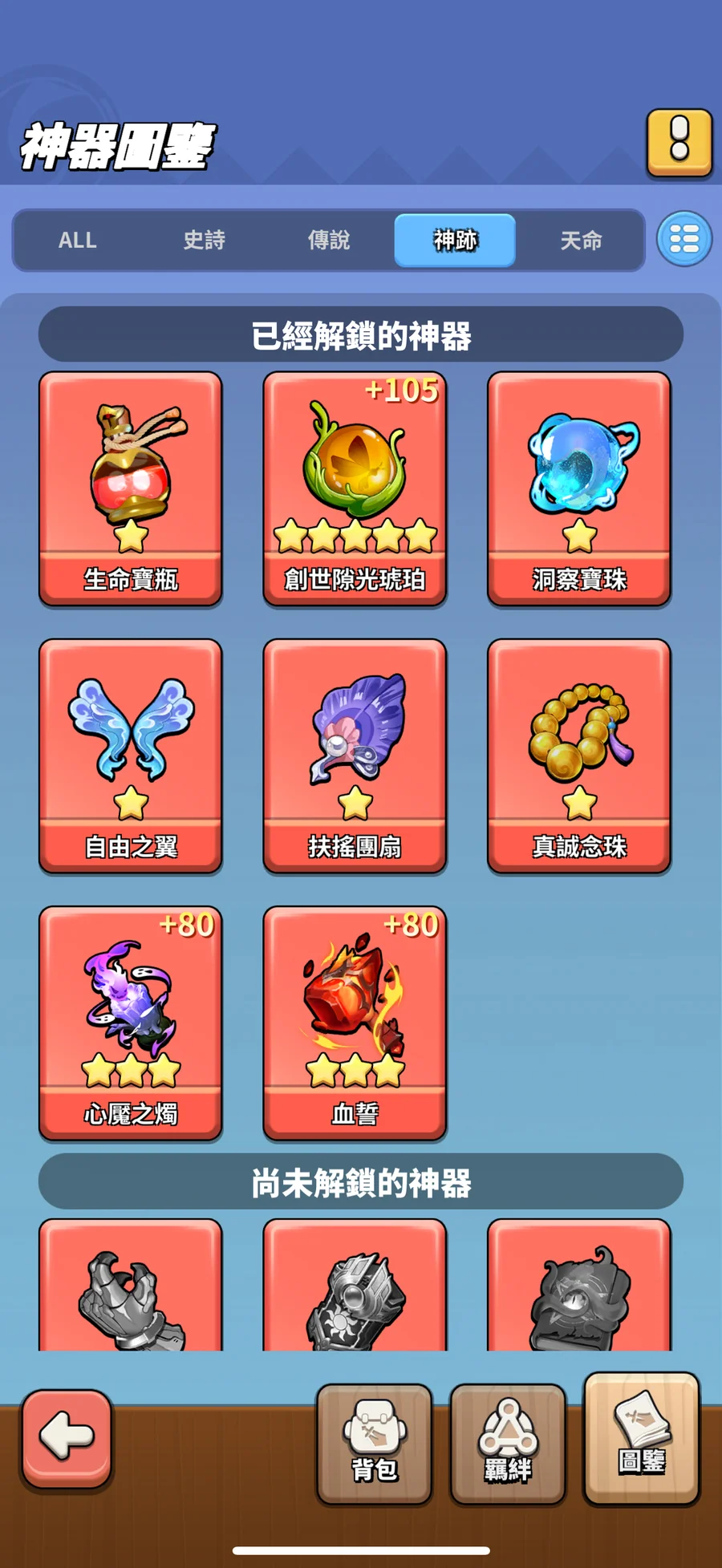Select the 傳說 rarity tab
This screenshot has width=722, height=1568.
(x=329, y=240)
